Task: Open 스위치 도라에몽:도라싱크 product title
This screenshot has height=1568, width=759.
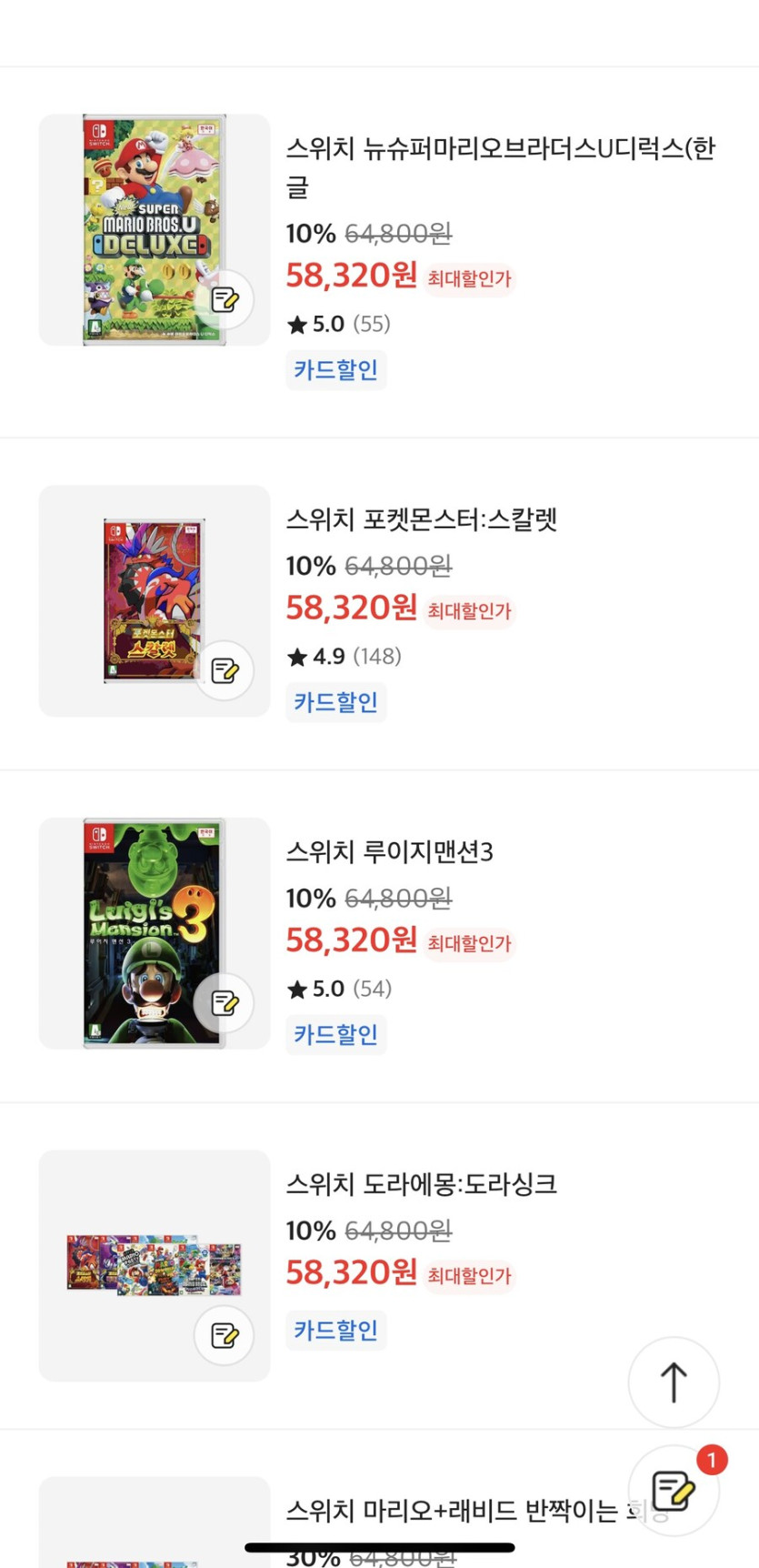Action: click(x=422, y=1184)
